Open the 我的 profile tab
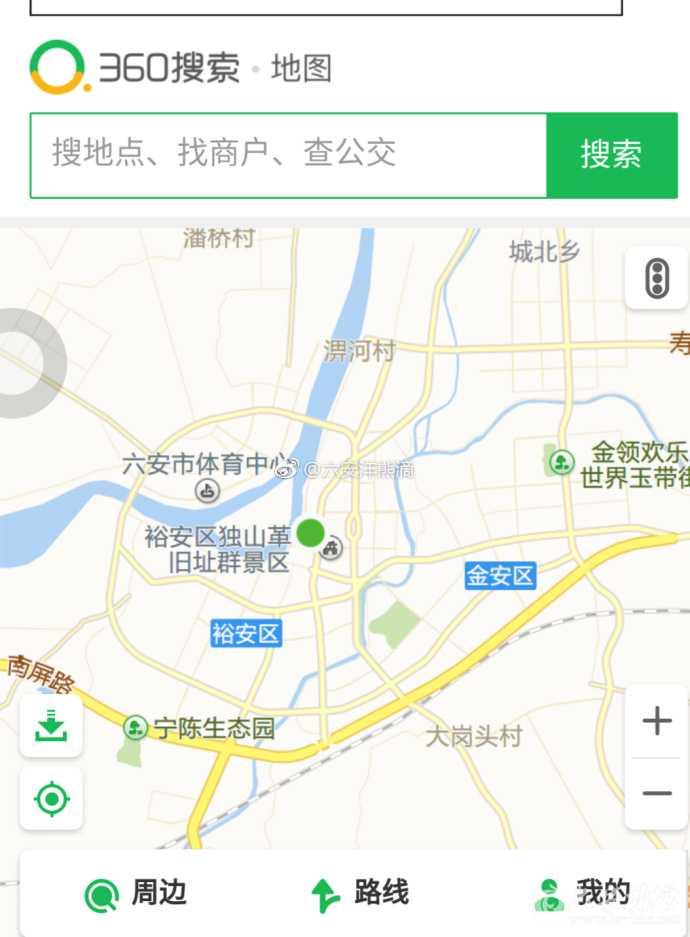The height and width of the screenshot is (937, 690). pyautogui.click(x=583, y=893)
